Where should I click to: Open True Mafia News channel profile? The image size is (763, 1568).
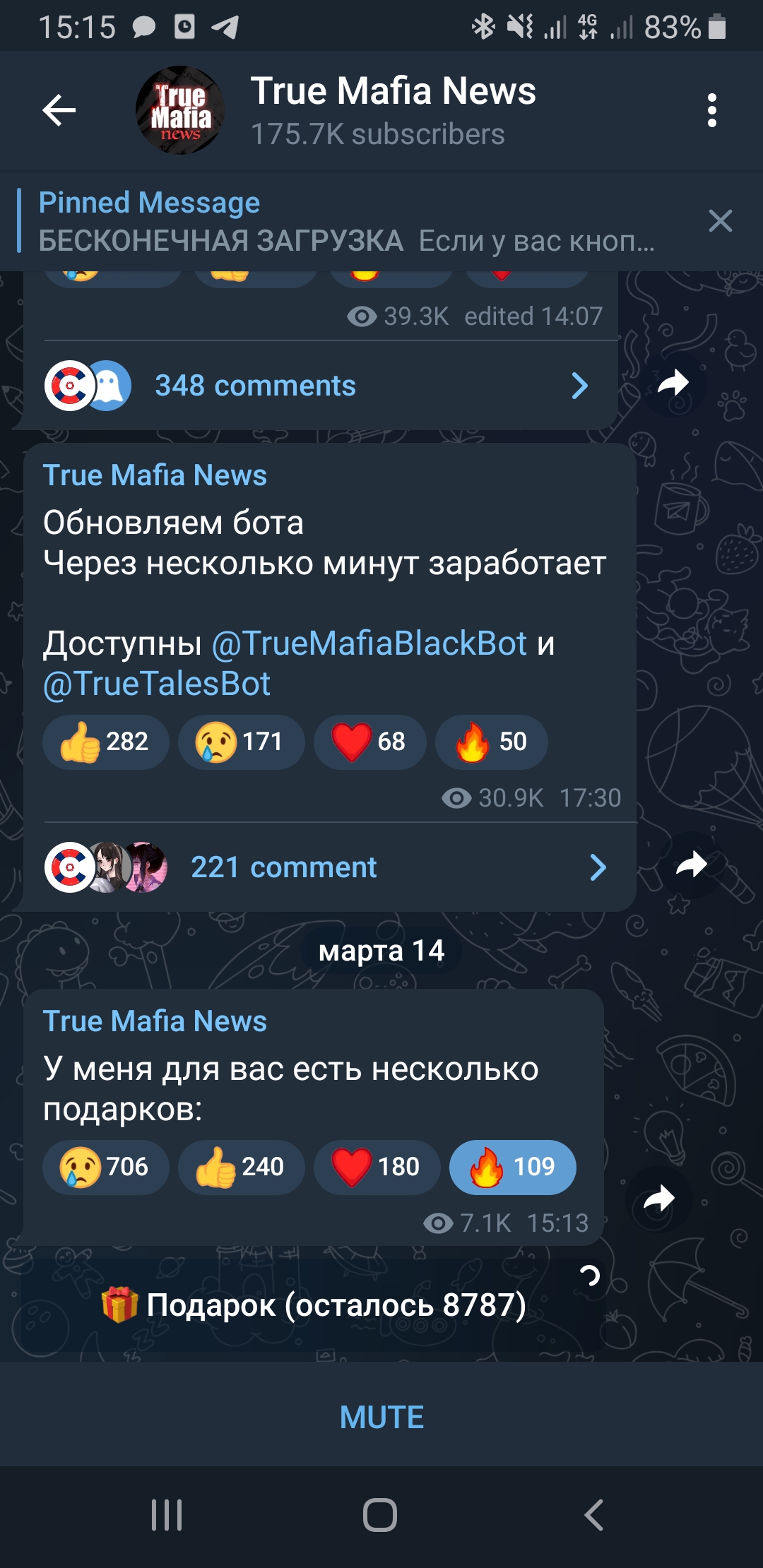pos(393,110)
